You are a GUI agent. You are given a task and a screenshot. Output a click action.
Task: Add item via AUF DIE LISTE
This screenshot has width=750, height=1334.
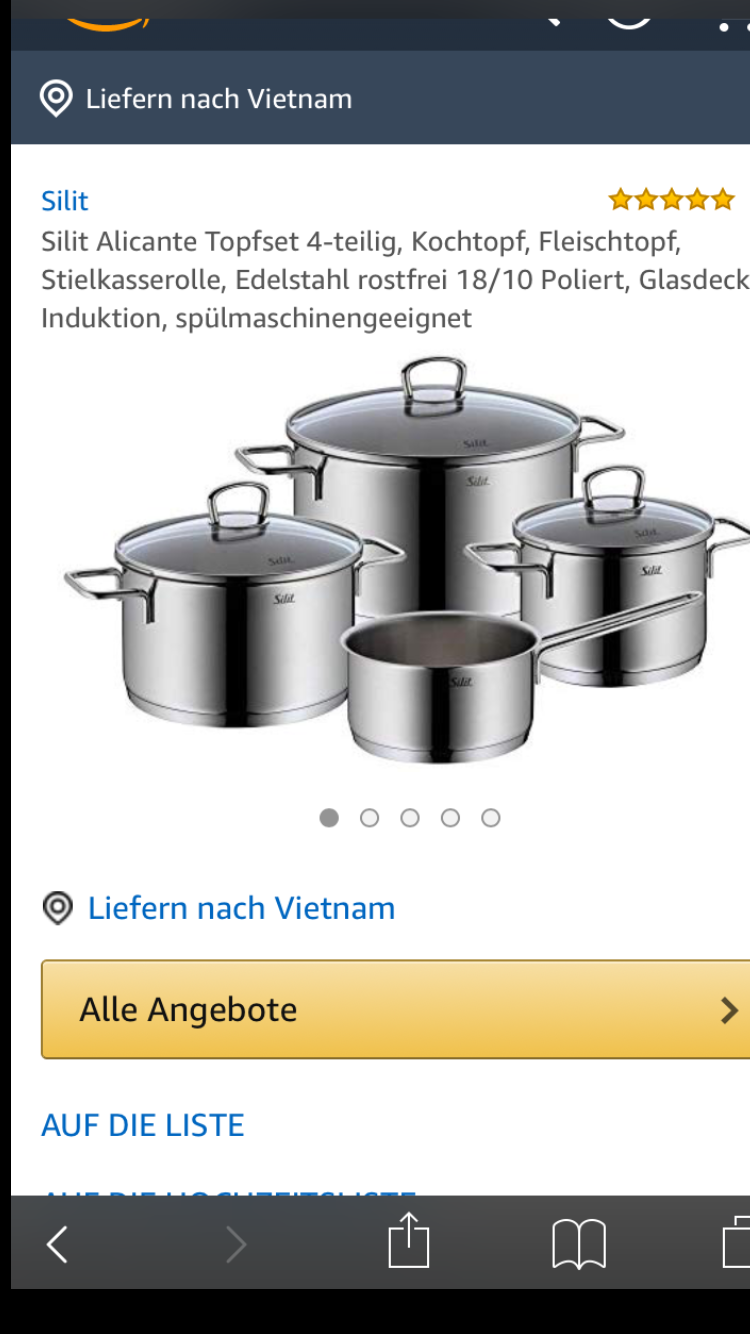[x=143, y=1125]
